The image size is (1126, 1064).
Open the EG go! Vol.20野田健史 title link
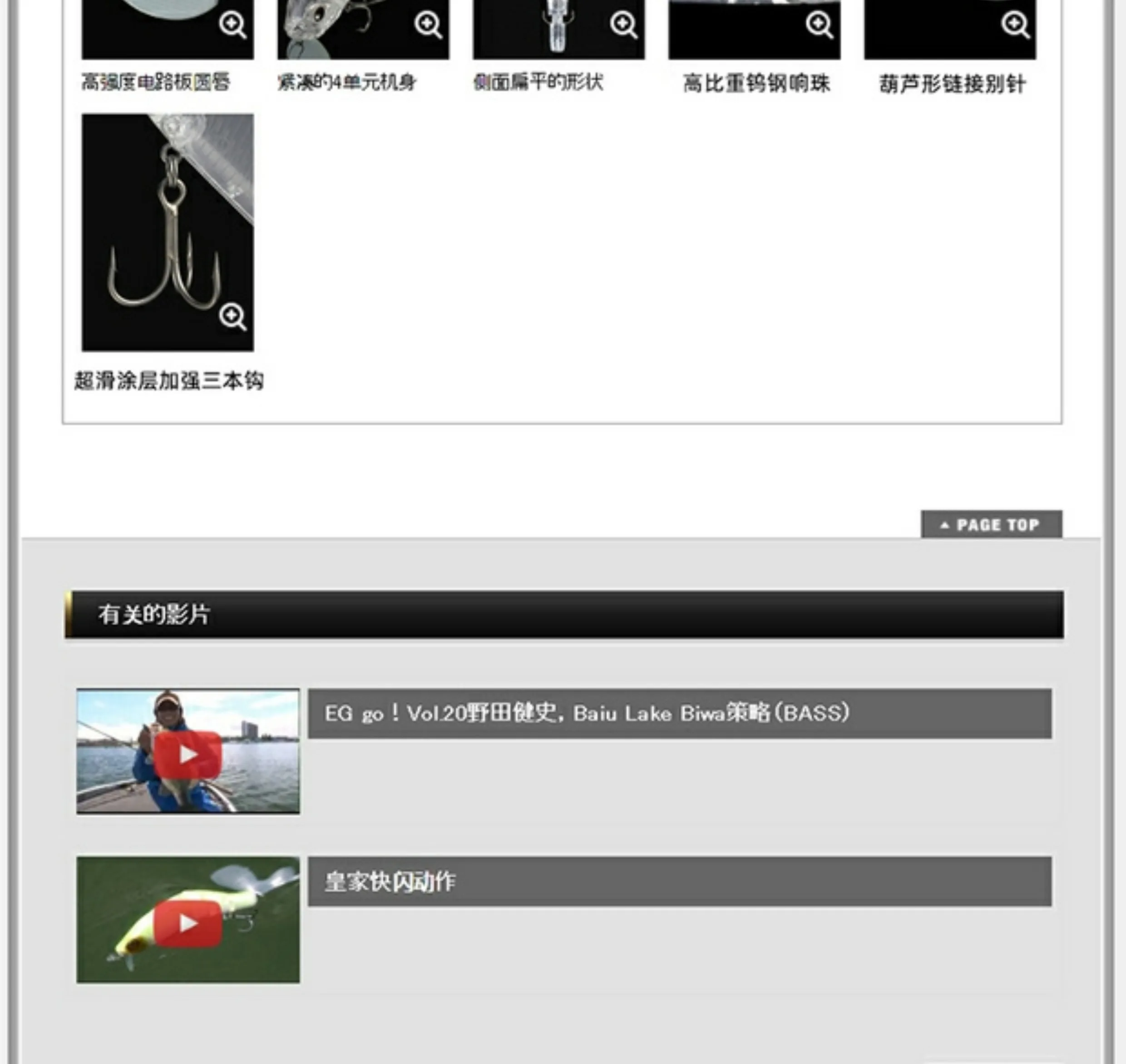click(x=587, y=714)
